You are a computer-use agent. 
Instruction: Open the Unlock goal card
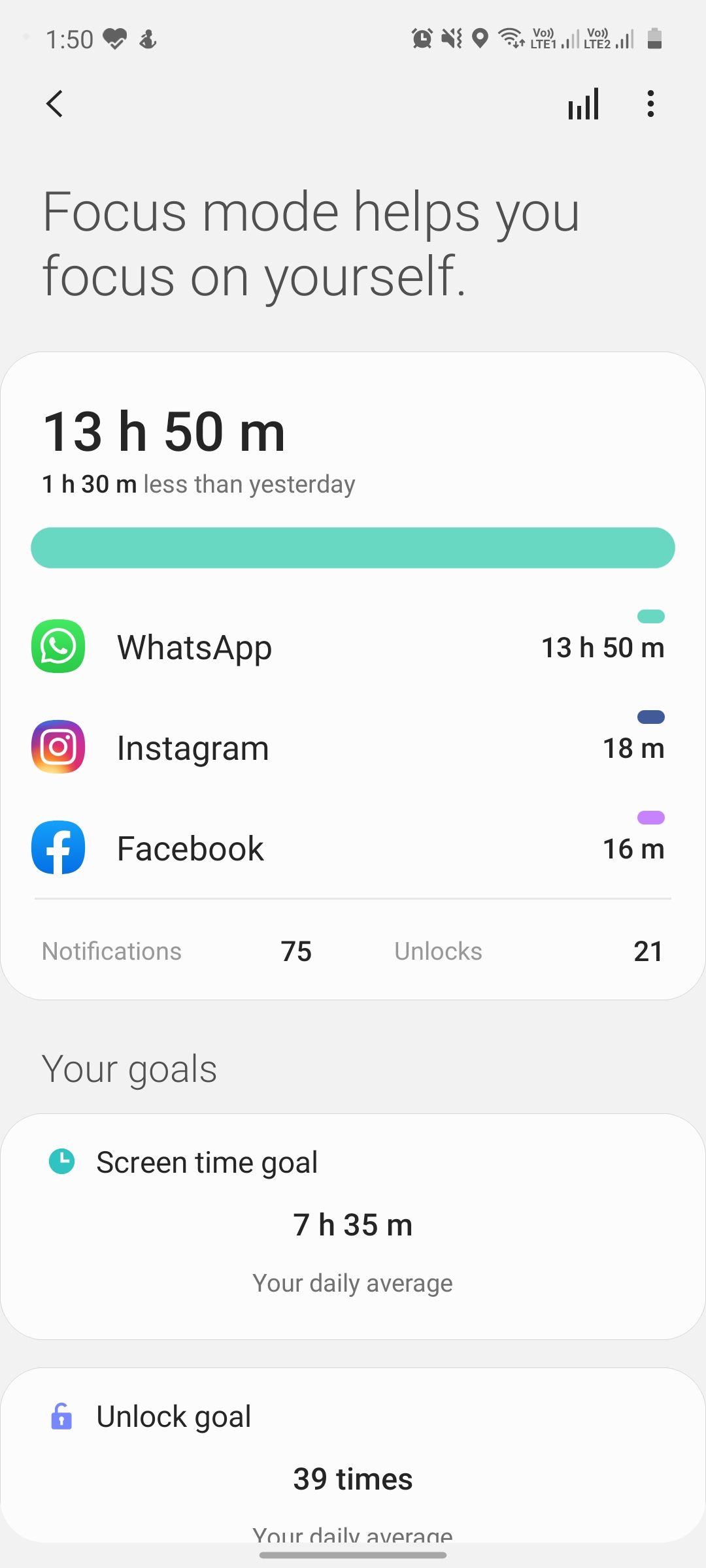point(353,1457)
